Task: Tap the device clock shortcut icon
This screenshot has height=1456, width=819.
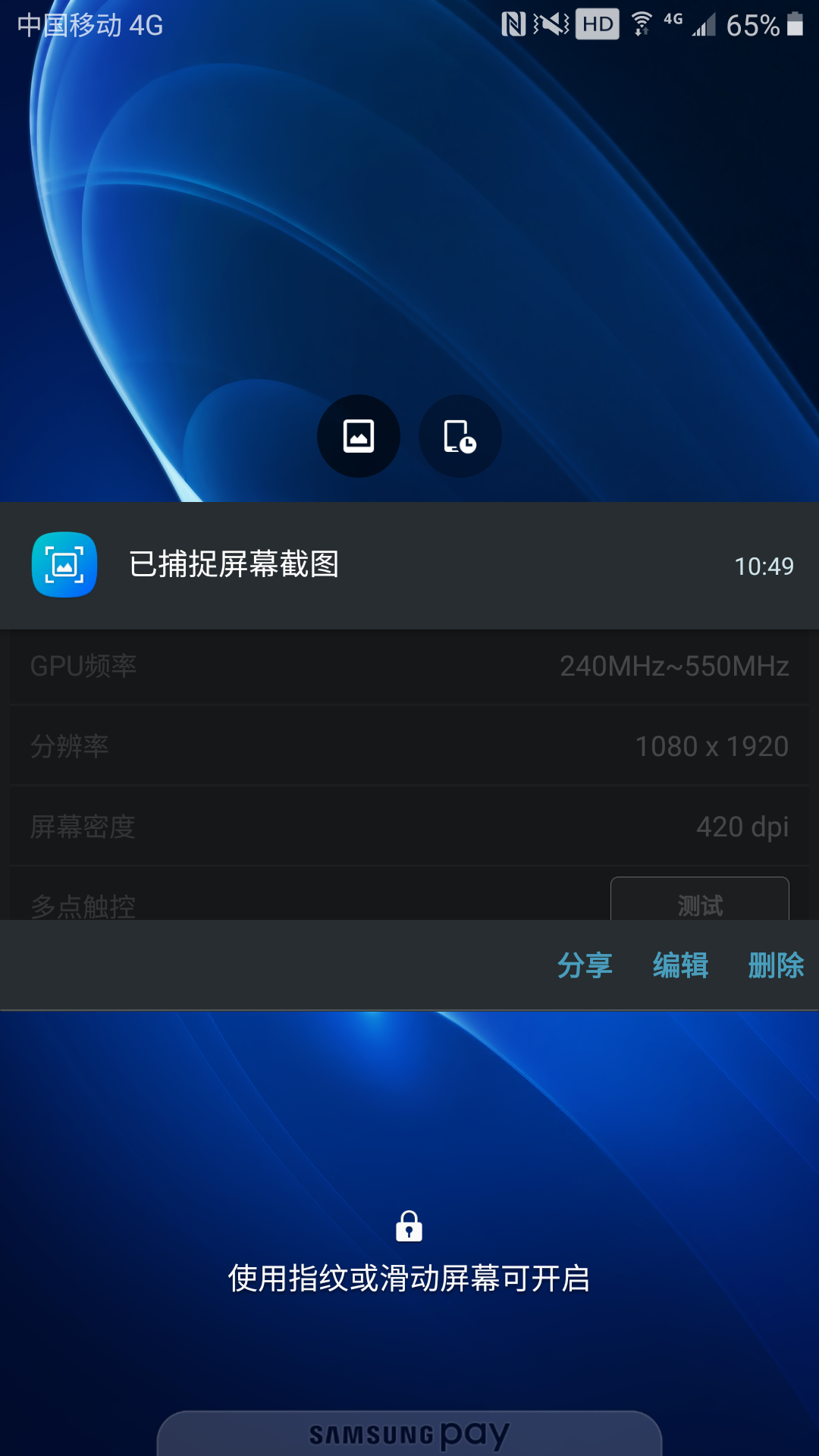Action: click(460, 436)
